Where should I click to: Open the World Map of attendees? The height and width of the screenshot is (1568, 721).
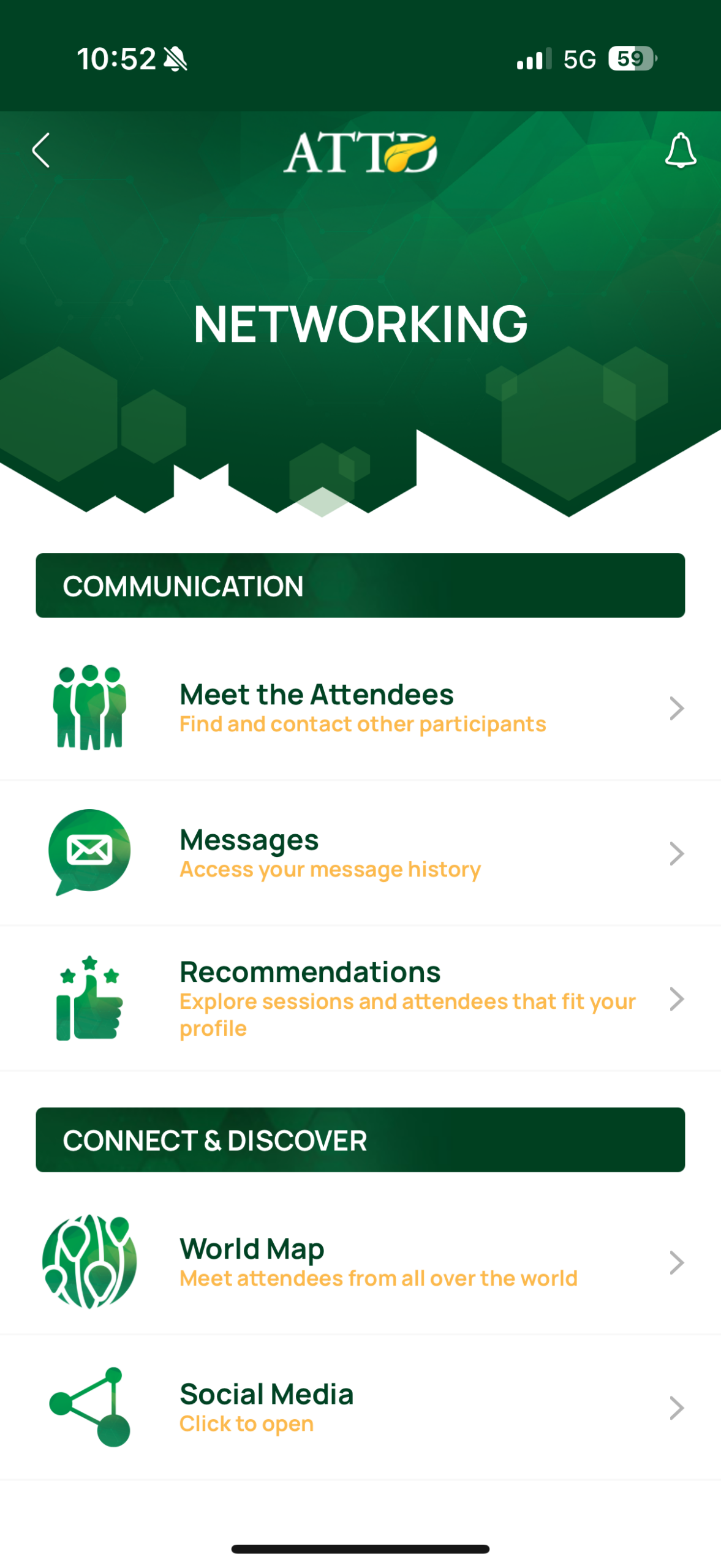coord(360,1262)
